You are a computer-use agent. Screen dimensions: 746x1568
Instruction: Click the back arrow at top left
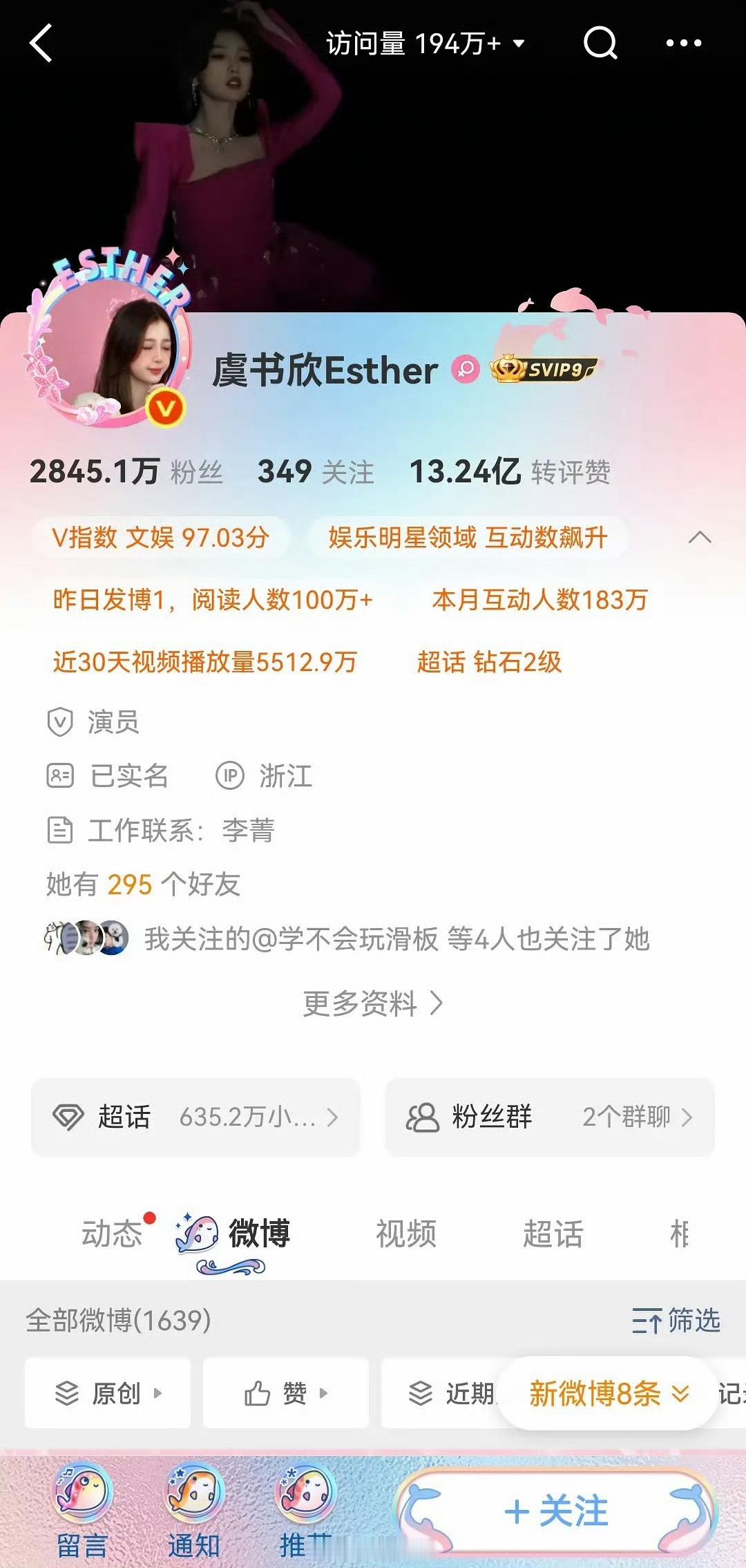41,43
